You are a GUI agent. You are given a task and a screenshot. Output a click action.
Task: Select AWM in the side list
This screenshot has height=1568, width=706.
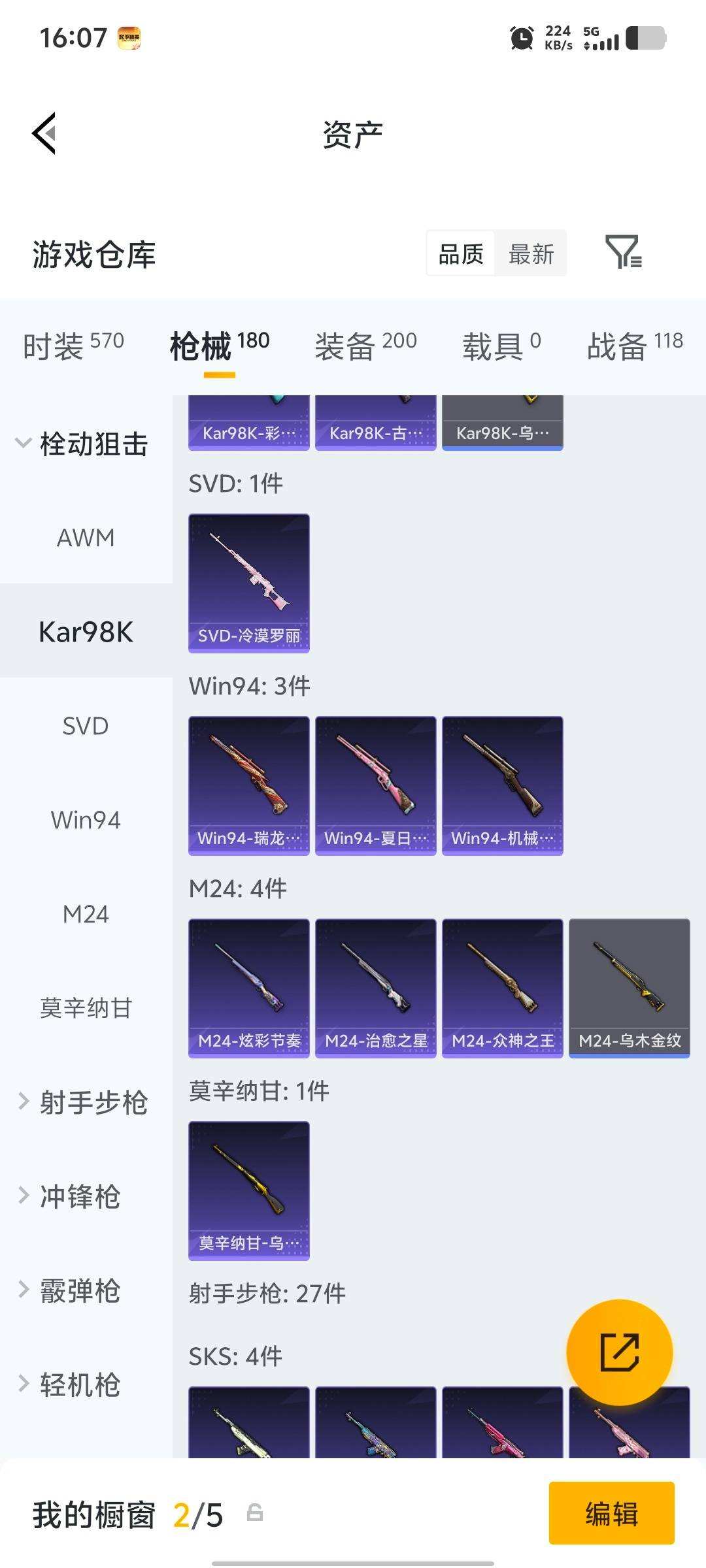pos(86,538)
